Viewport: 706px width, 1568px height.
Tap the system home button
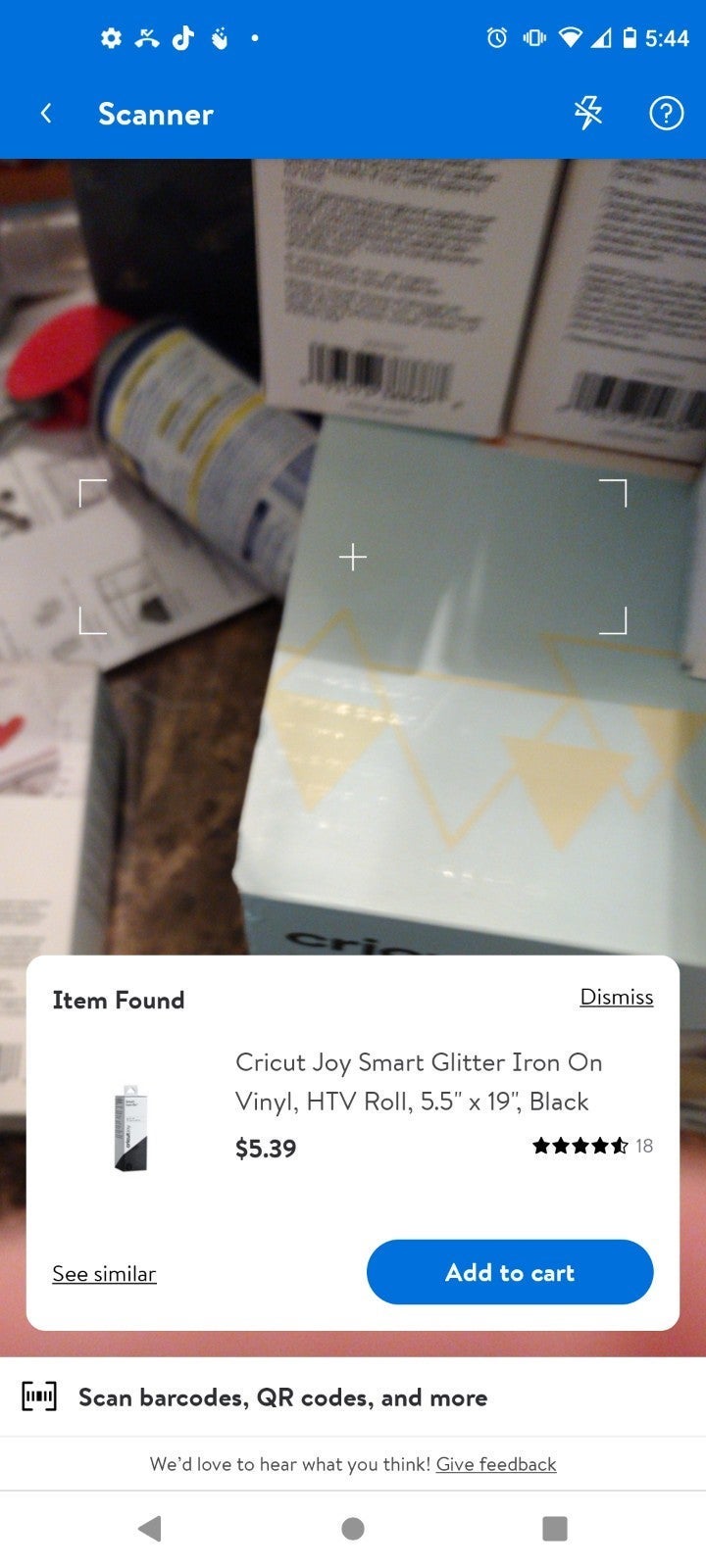tap(353, 1529)
